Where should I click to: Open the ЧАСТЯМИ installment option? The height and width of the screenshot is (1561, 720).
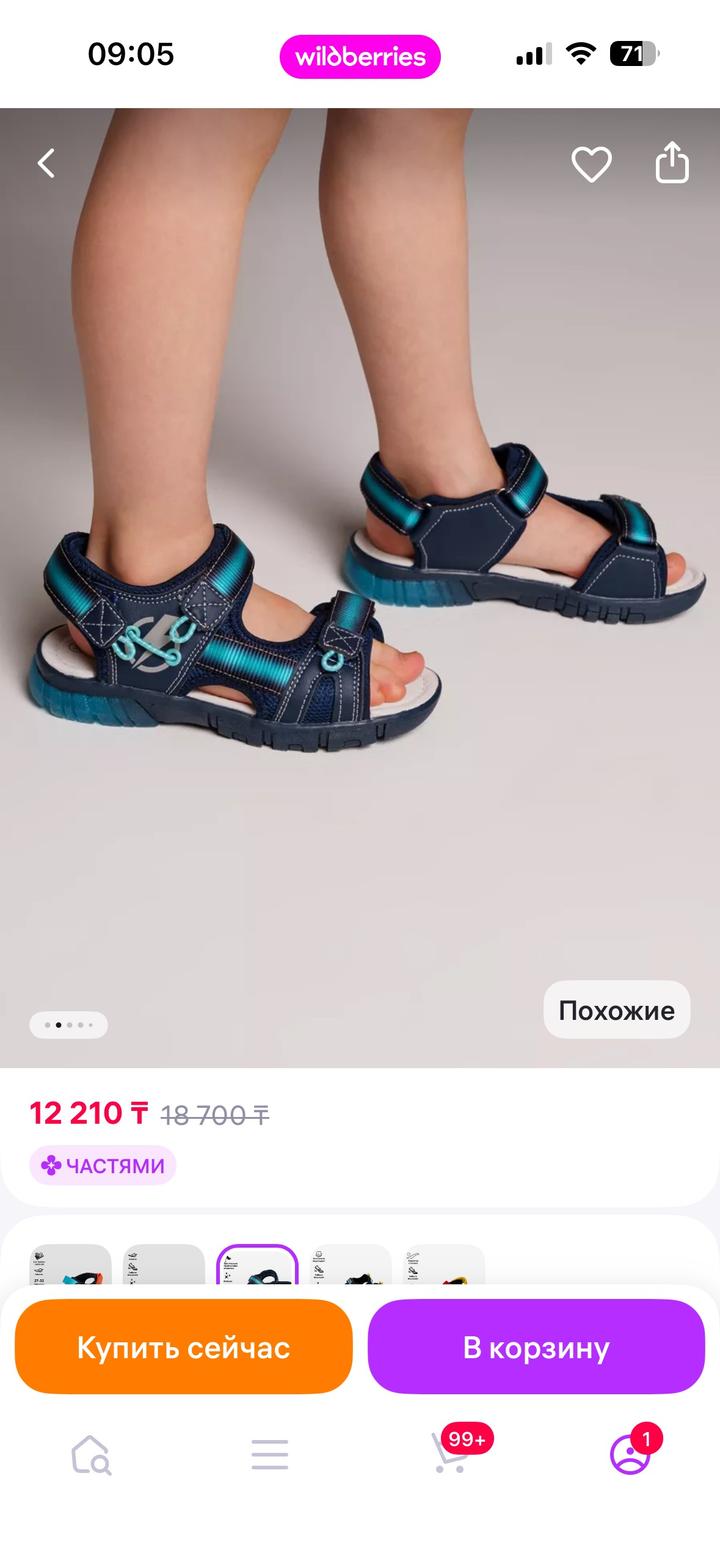103,1166
